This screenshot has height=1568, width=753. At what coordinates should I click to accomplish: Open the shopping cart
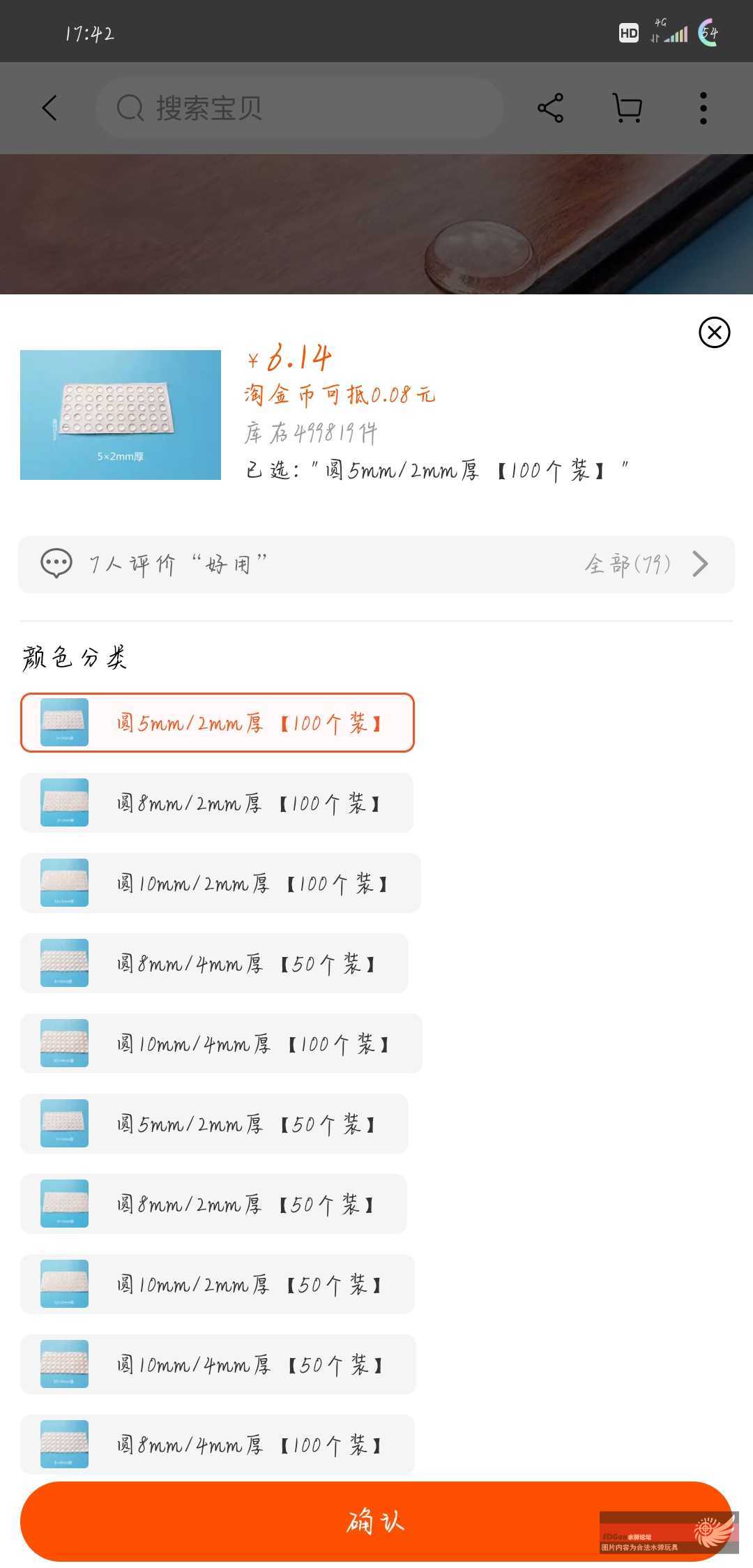coord(627,108)
